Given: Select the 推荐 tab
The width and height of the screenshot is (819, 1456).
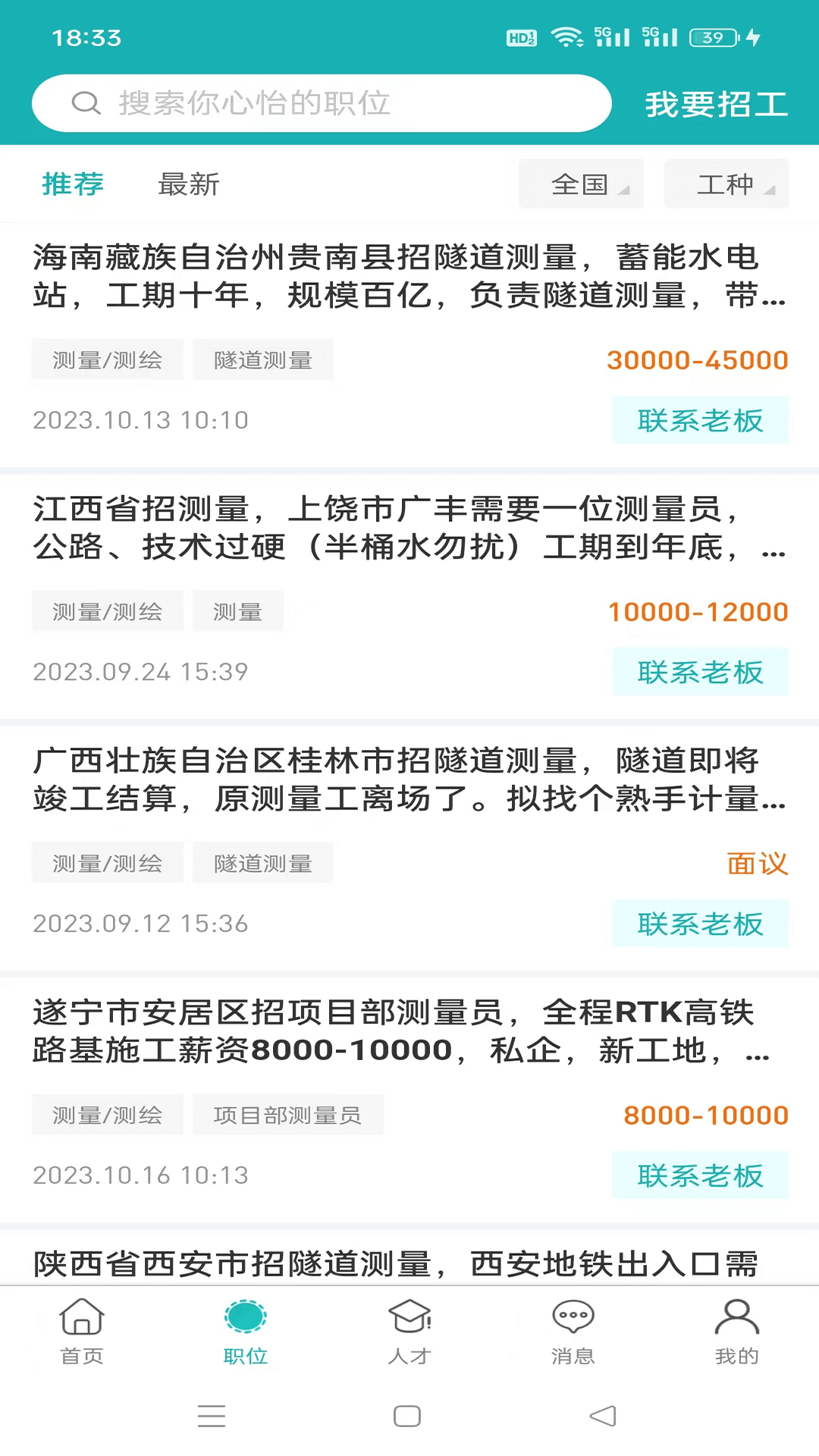Looking at the screenshot, I should [x=73, y=184].
